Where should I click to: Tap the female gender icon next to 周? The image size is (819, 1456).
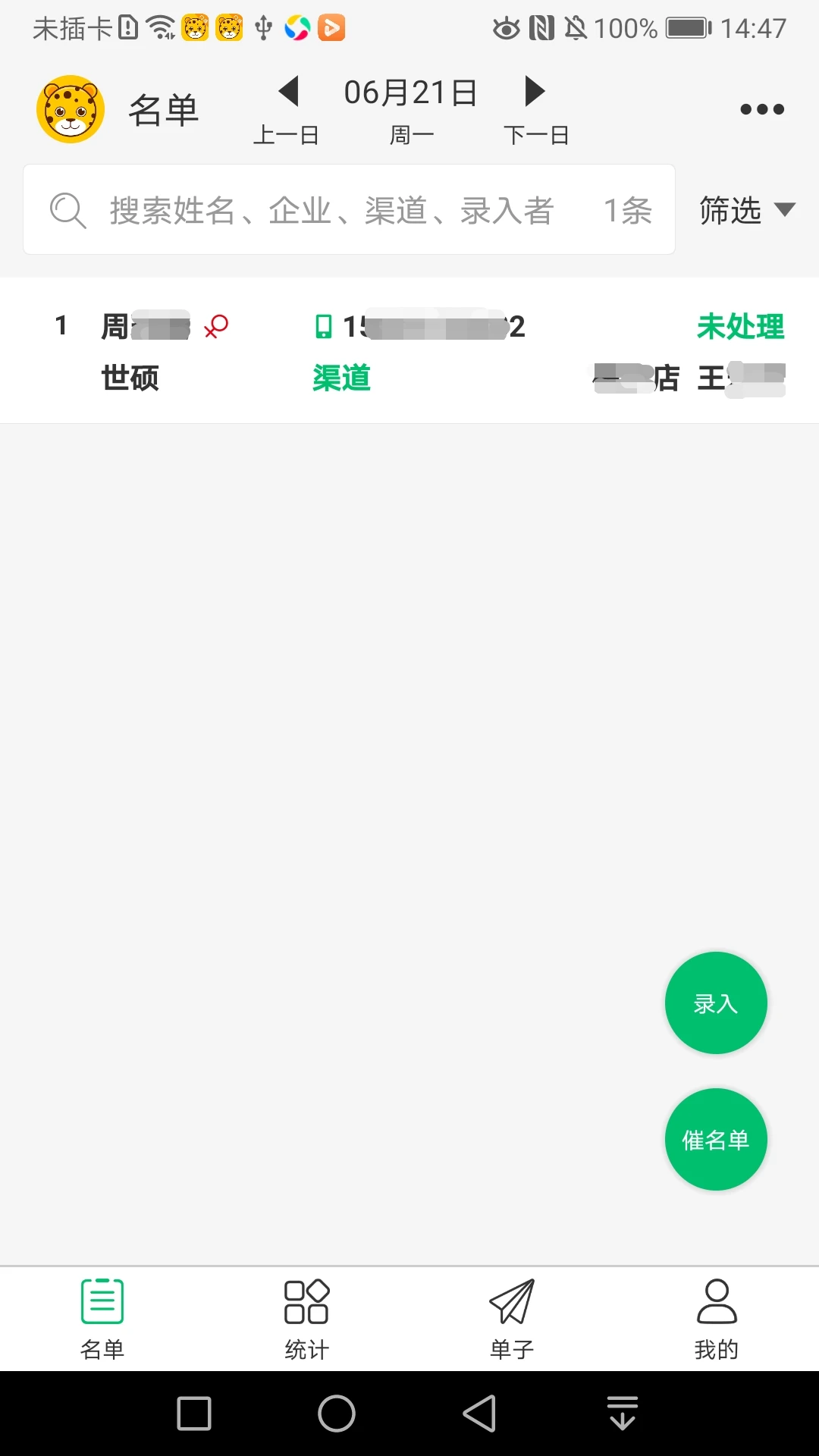(x=216, y=326)
